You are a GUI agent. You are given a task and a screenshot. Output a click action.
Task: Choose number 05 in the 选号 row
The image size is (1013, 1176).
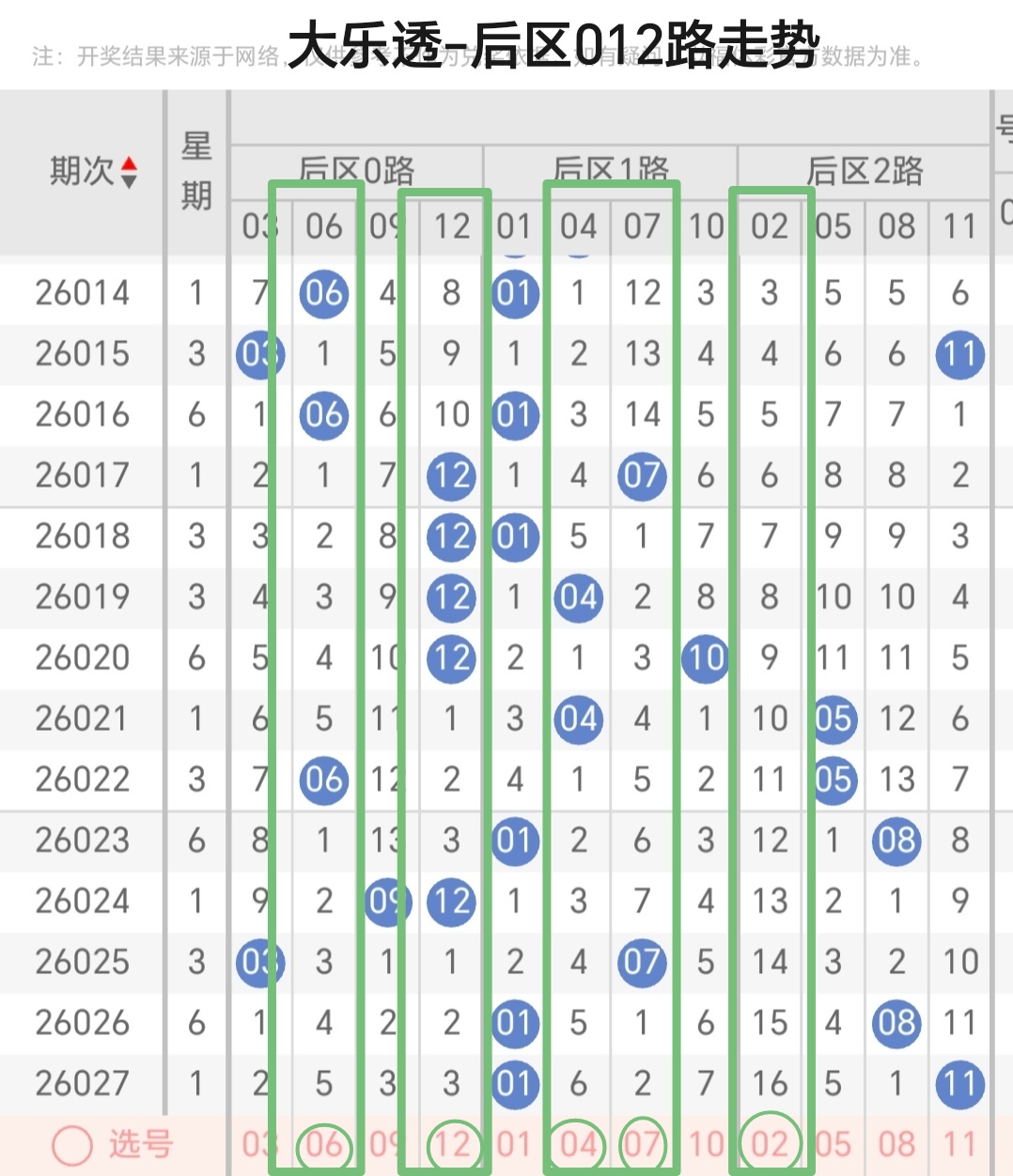point(833,1145)
